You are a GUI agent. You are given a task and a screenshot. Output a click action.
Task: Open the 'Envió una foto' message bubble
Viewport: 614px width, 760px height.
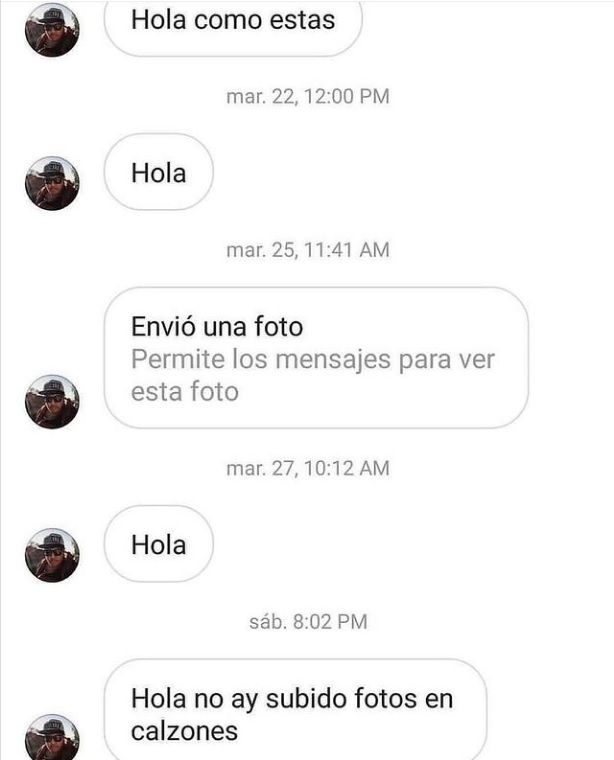315,358
